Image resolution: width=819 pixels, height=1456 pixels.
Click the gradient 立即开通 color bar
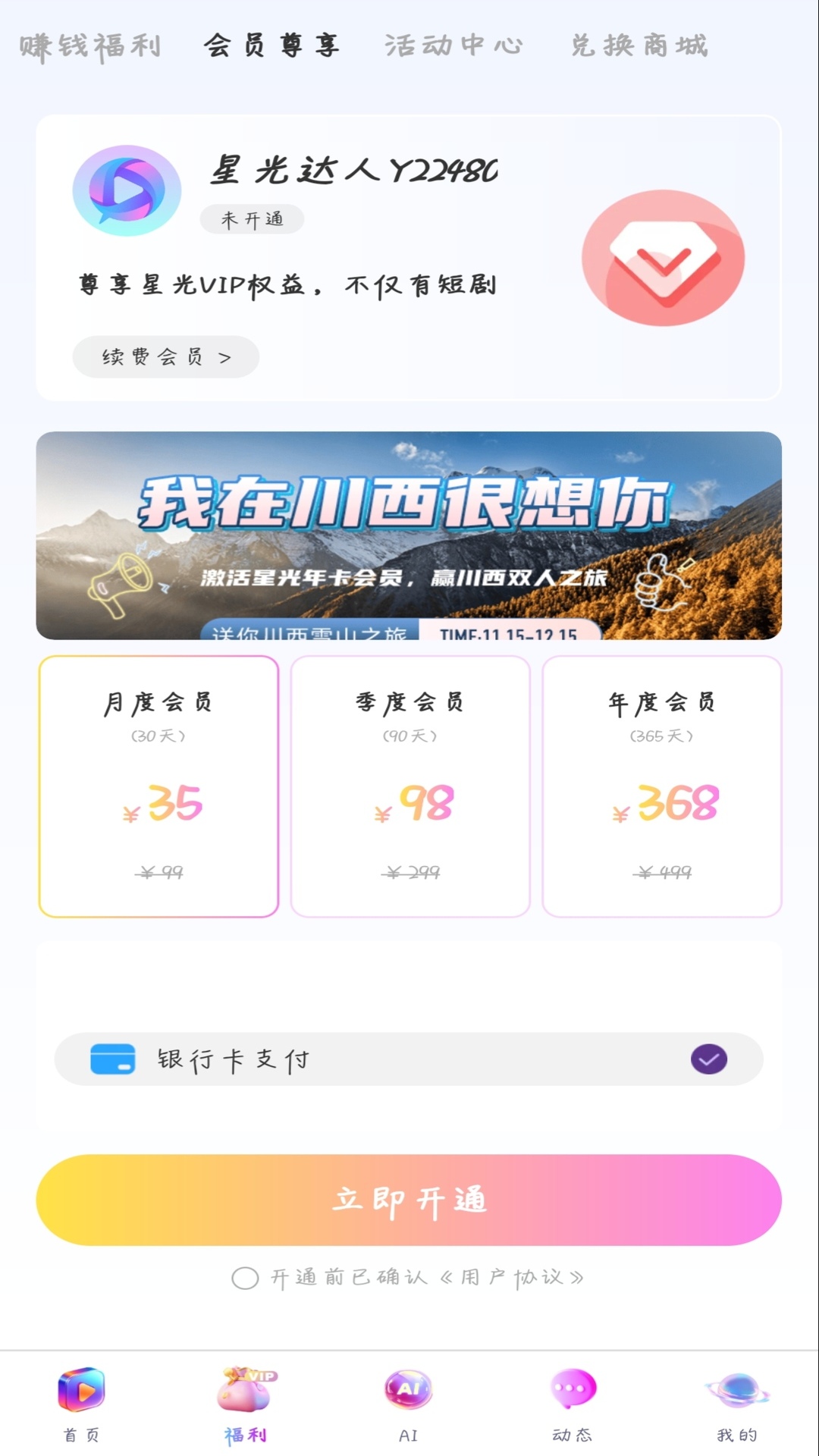(x=409, y=1198)
